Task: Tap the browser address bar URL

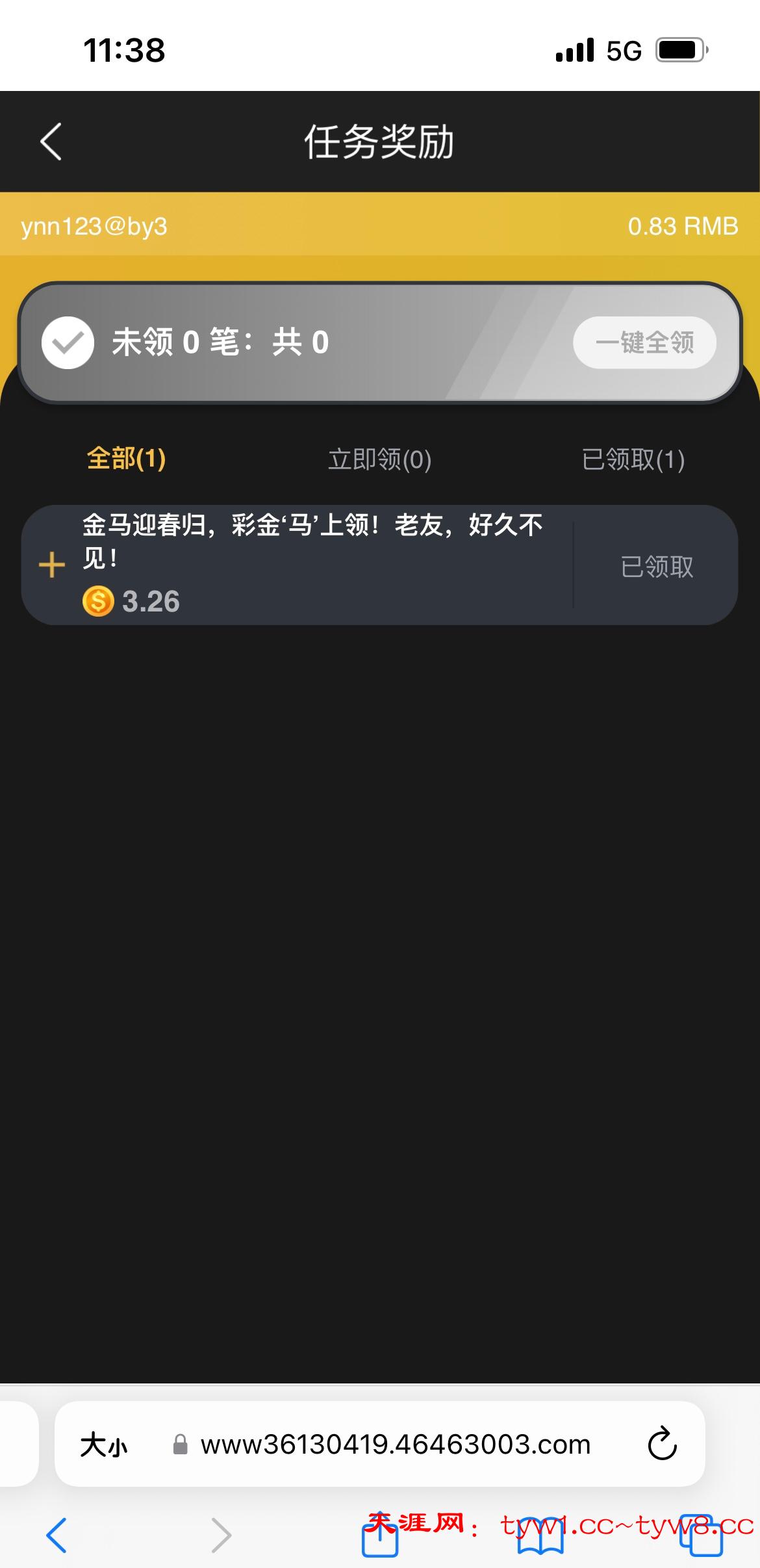Action: tap(395, 1445)
